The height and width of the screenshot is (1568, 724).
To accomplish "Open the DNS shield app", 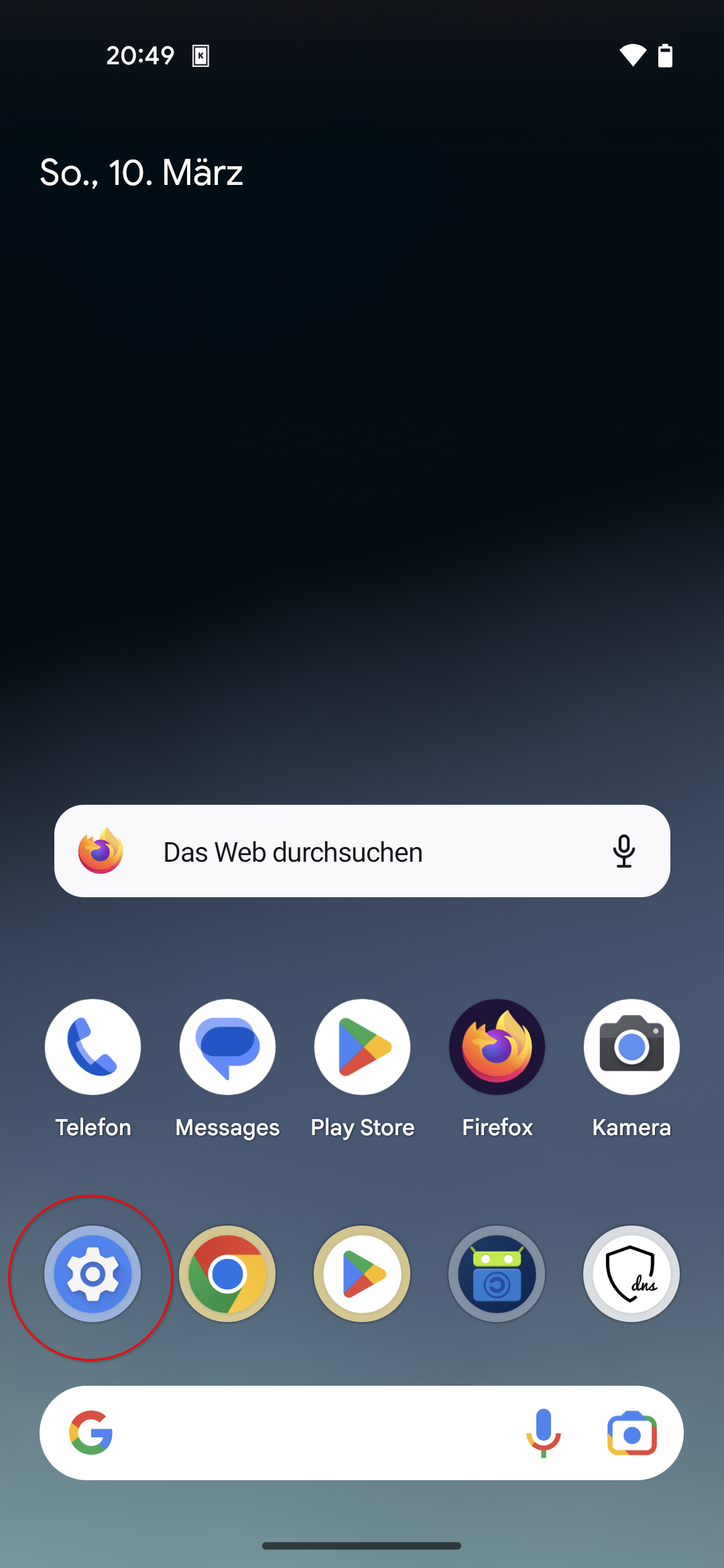I will [x=631, y=1274].
